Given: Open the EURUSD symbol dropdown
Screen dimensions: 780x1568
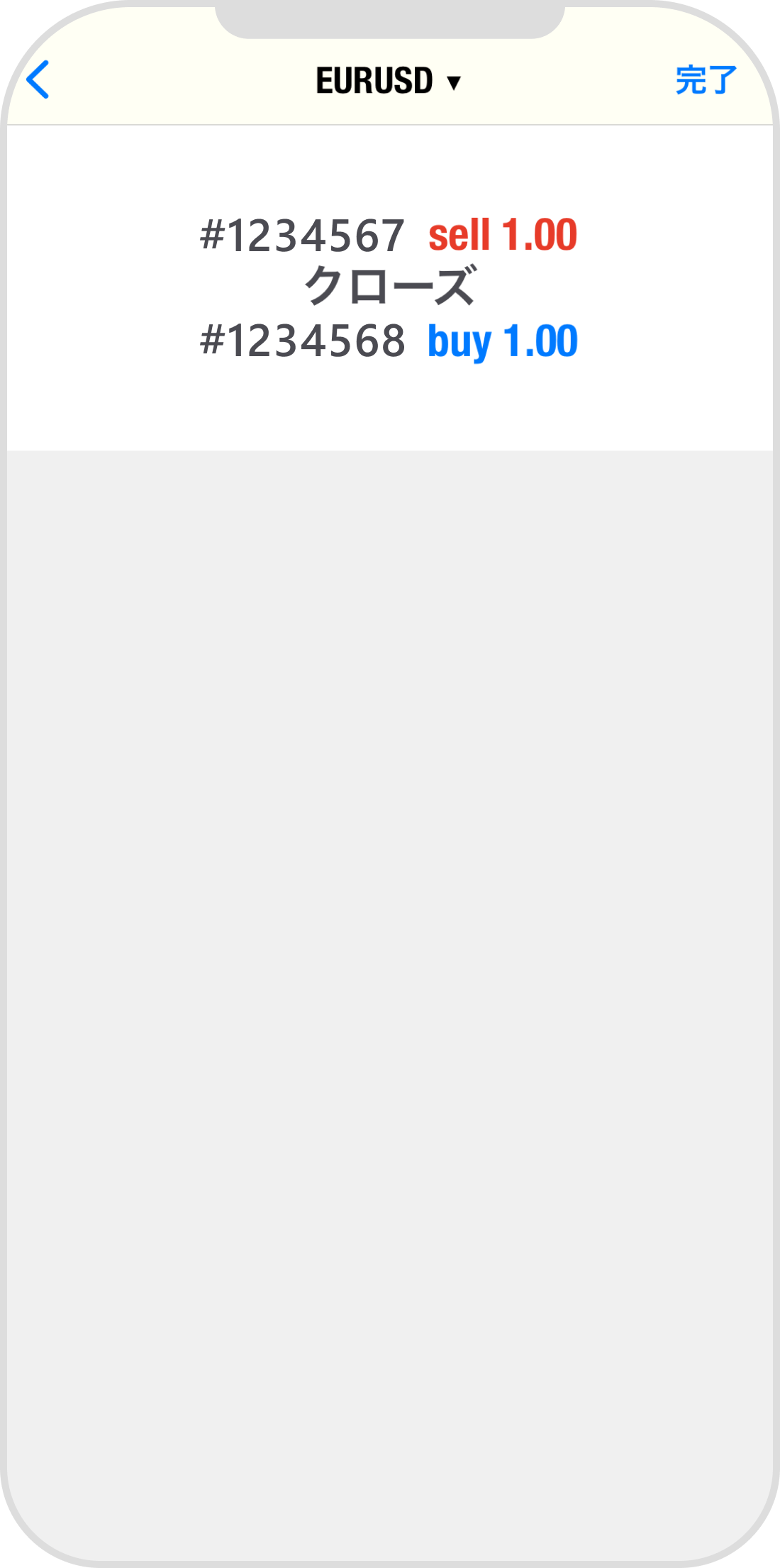Looking at the screenshot, I should pyautogui.click(x=389, y=81).
